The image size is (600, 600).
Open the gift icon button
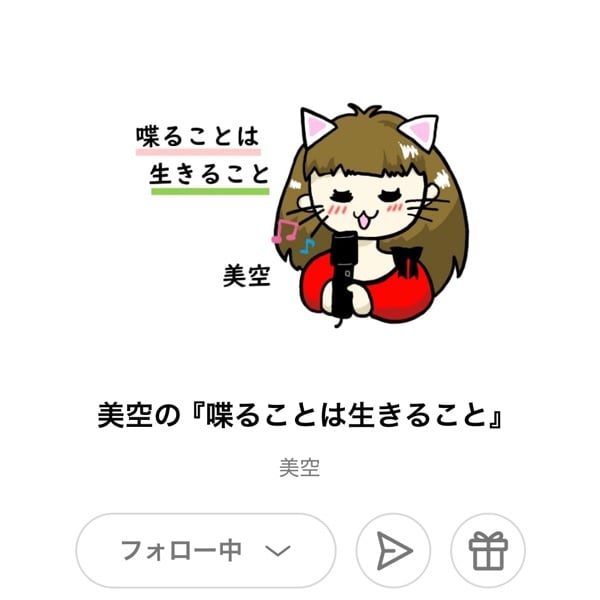point(488,551)
